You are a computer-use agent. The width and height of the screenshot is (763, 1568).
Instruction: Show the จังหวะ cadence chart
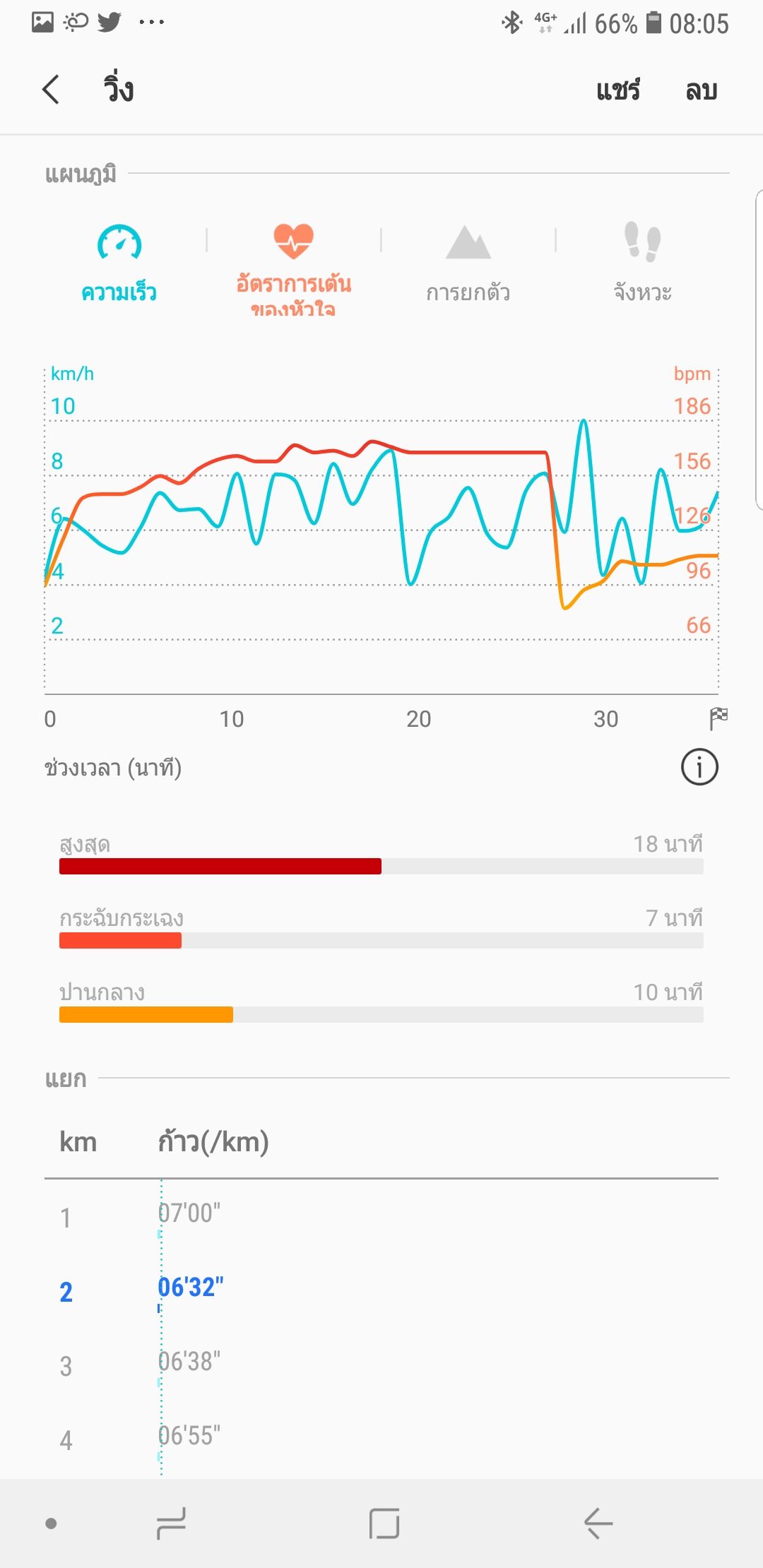642,263
